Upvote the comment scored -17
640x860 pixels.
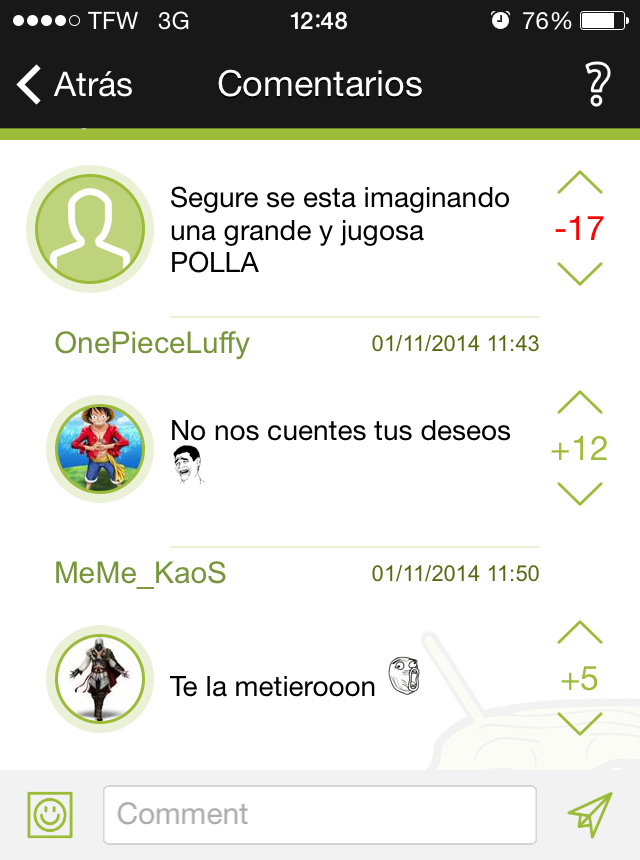point(579,183)
